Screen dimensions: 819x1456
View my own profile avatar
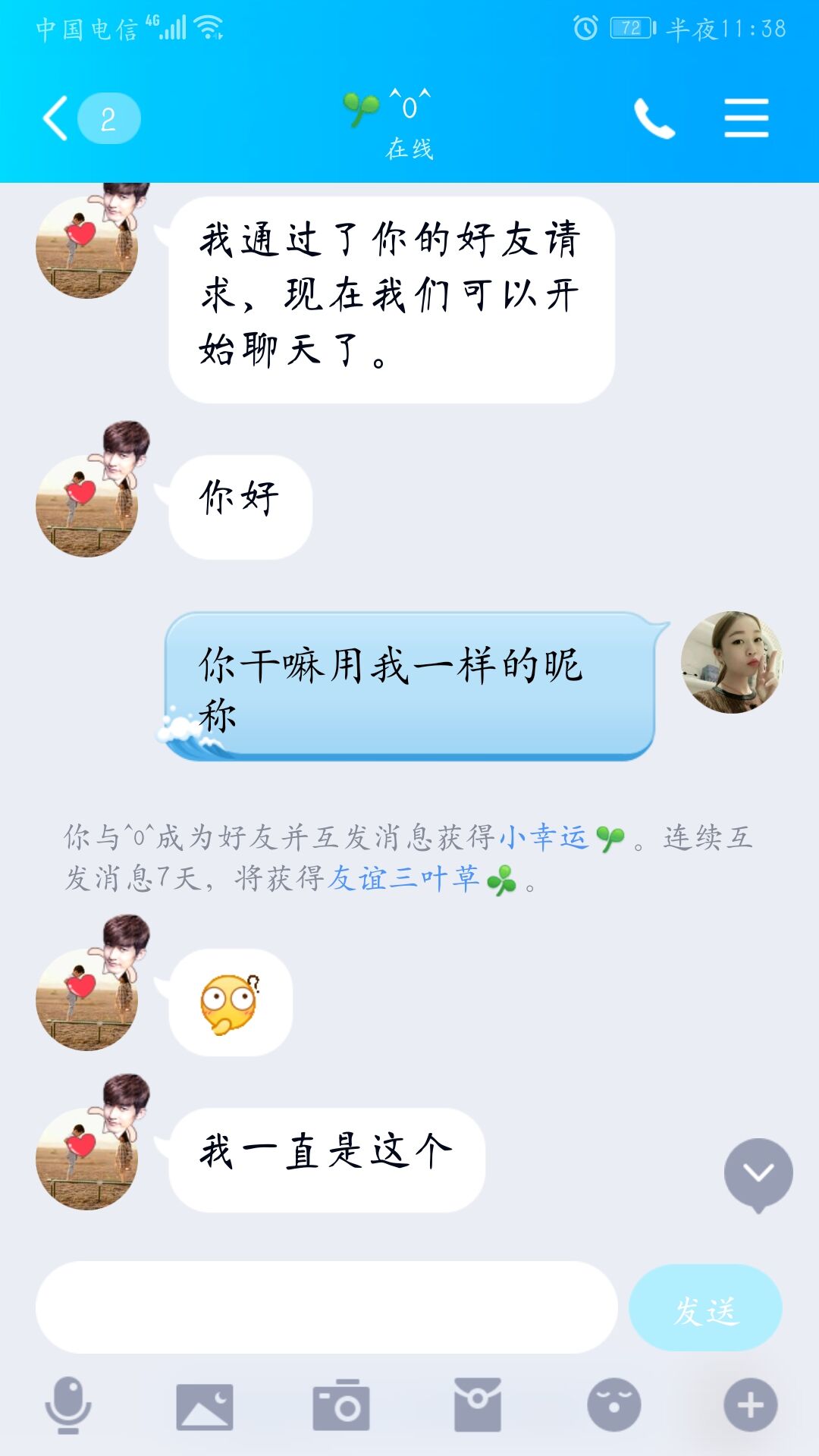point(731,662)
